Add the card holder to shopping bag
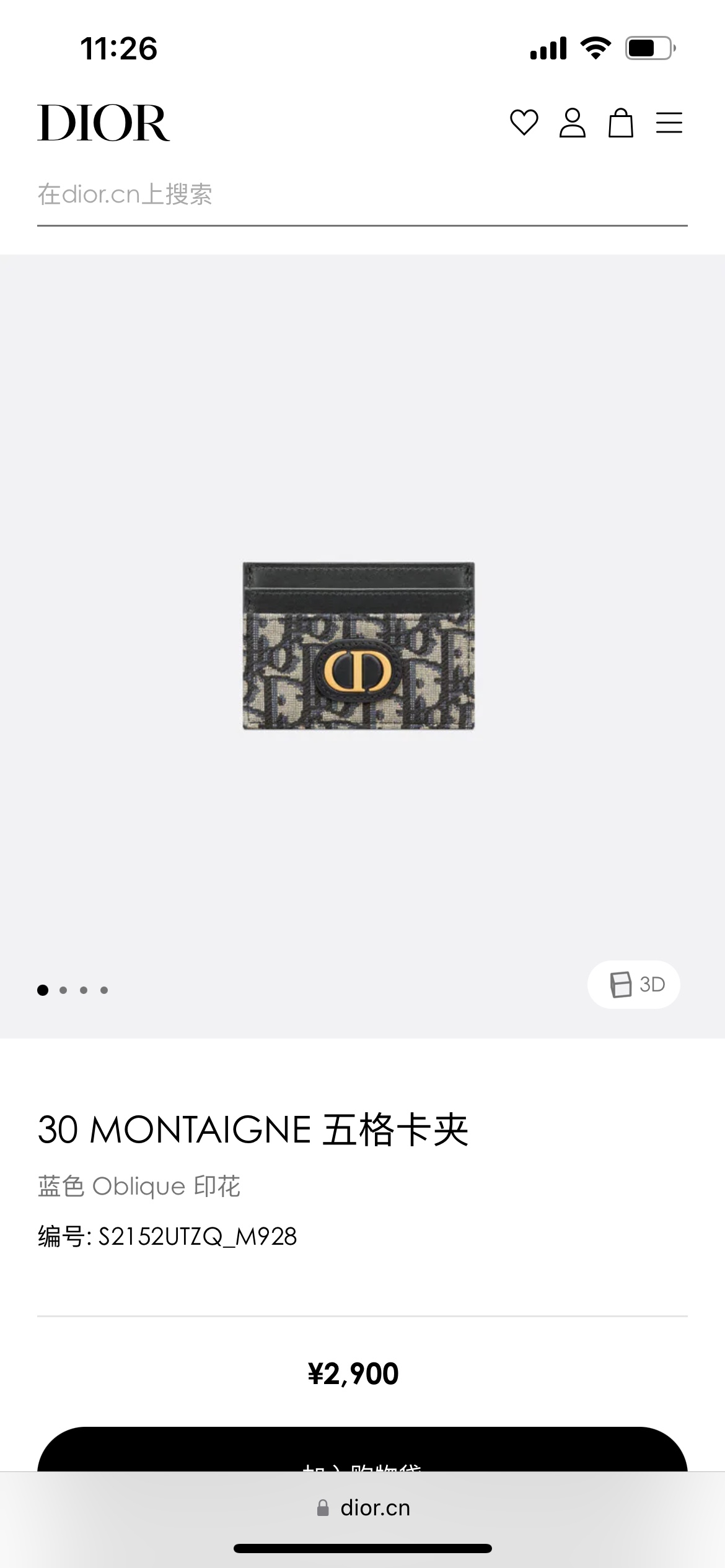Screen dimensions: 725x1568 tap(362, 1452)
